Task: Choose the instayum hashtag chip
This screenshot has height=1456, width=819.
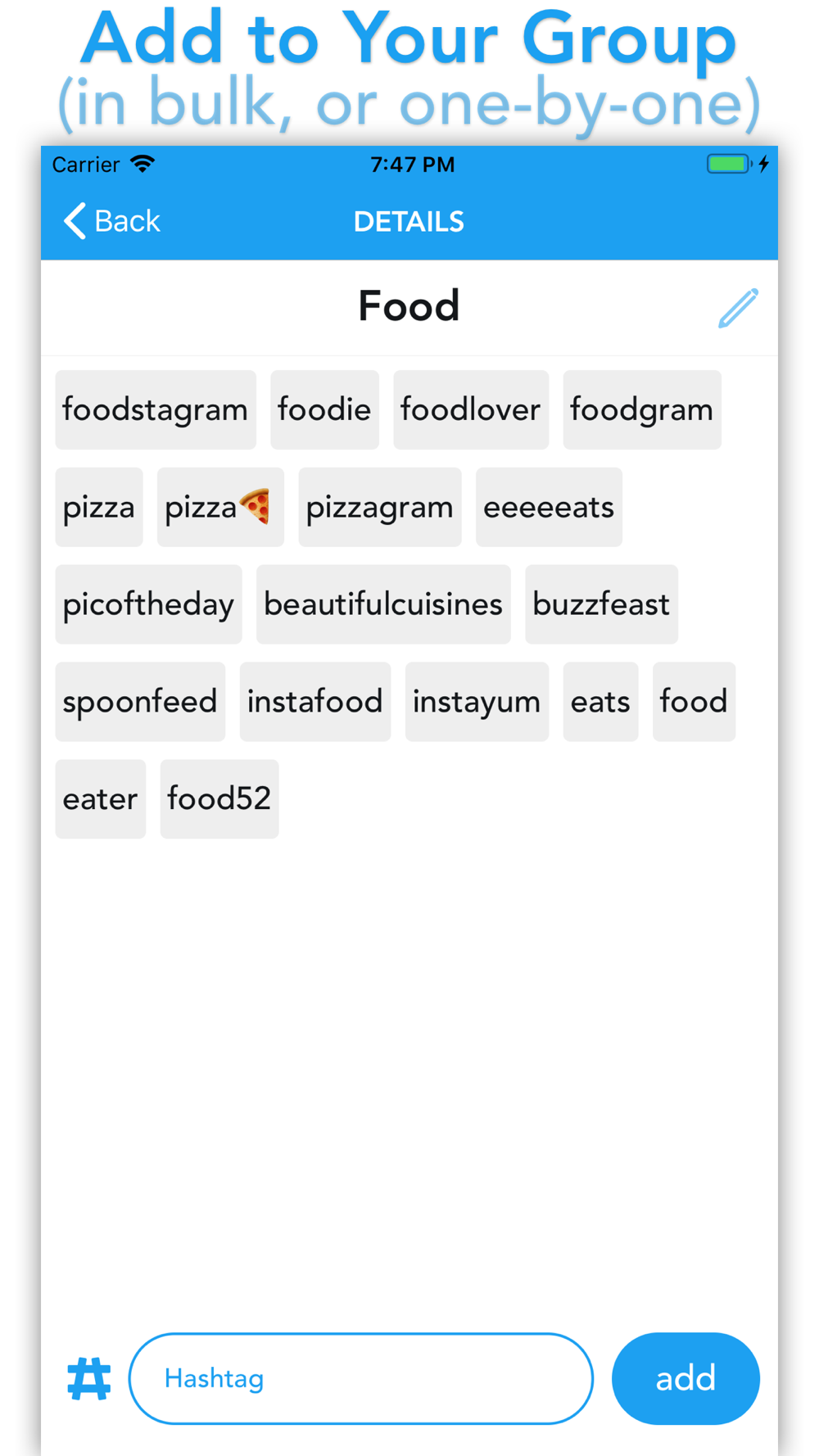Action: [477, 702]
